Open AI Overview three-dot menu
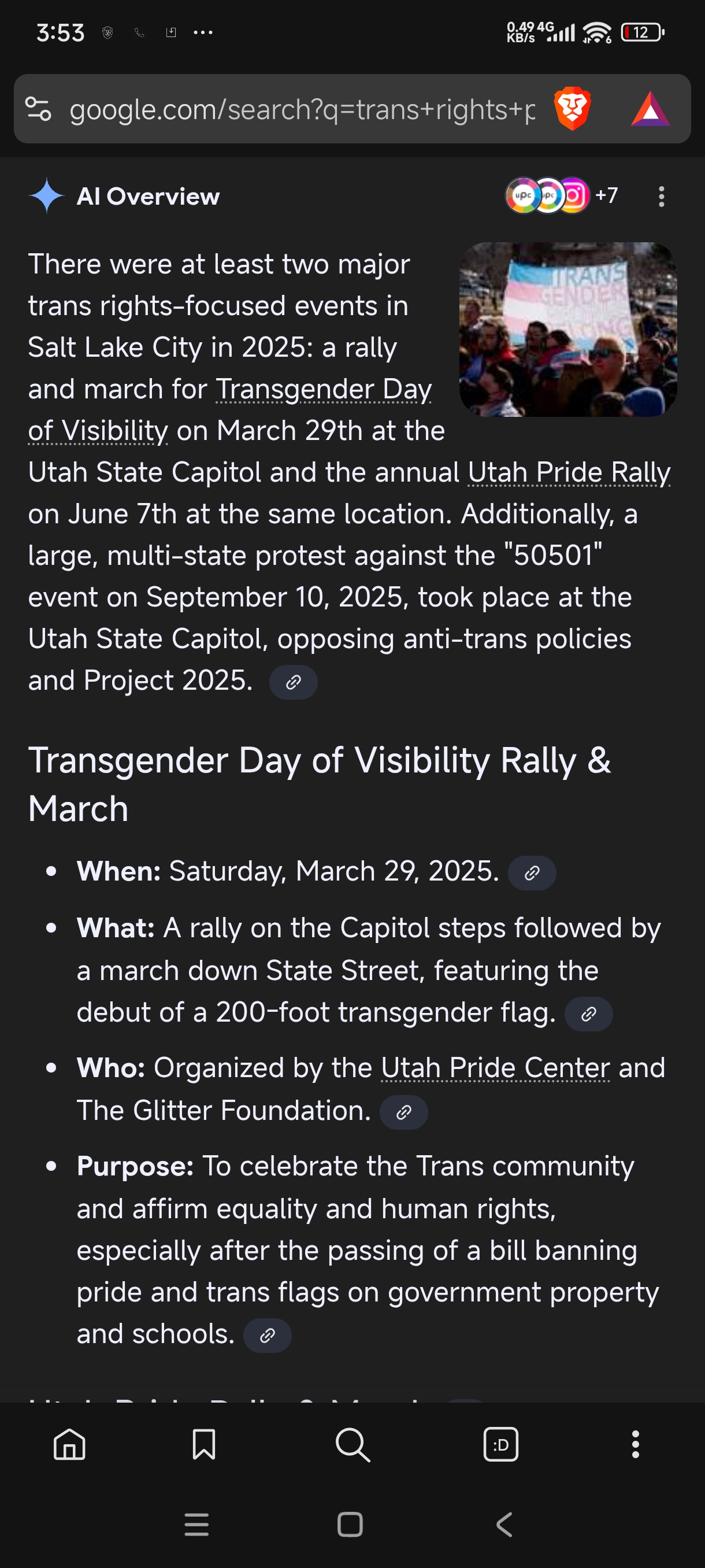705x1568 pixels. [661, 197]
